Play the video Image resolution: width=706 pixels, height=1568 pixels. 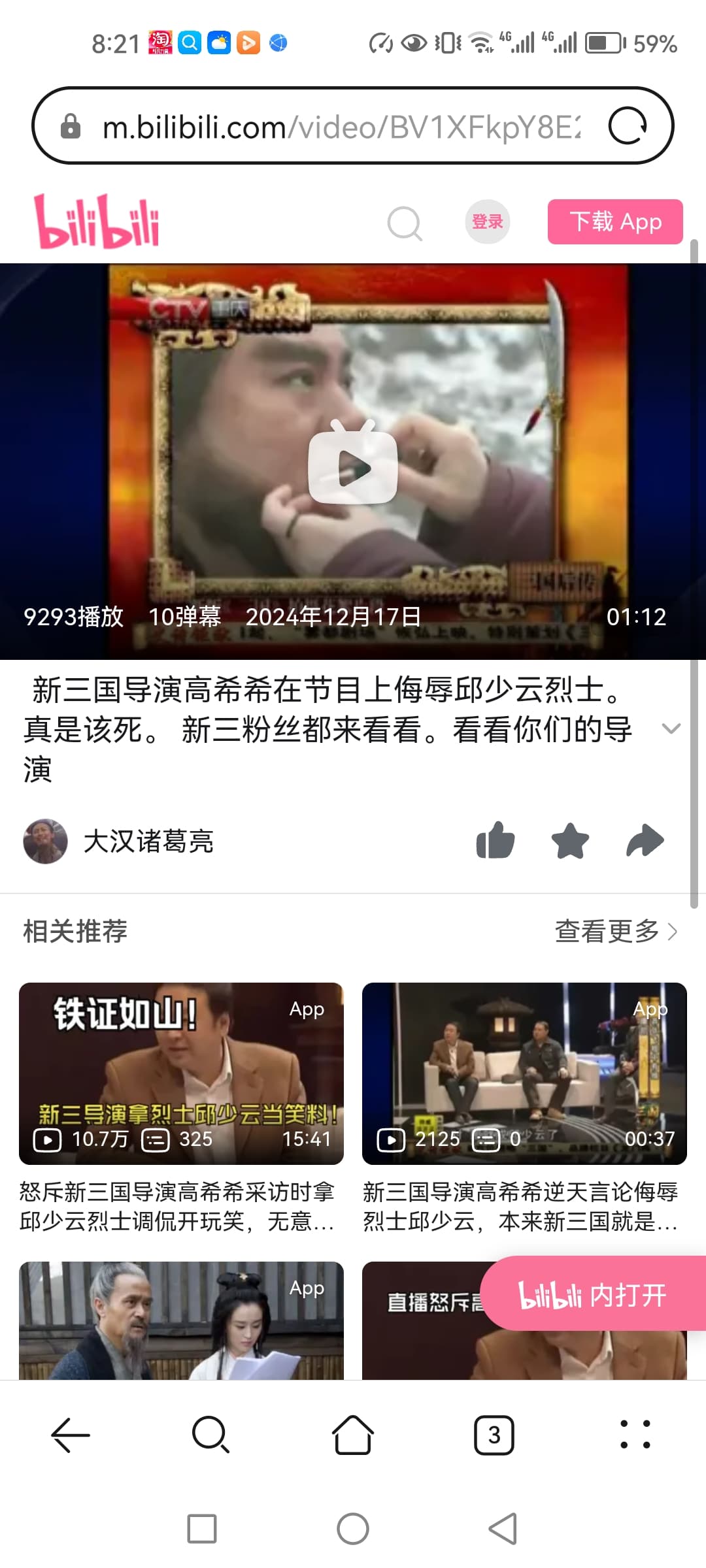(x=353, y=465)
